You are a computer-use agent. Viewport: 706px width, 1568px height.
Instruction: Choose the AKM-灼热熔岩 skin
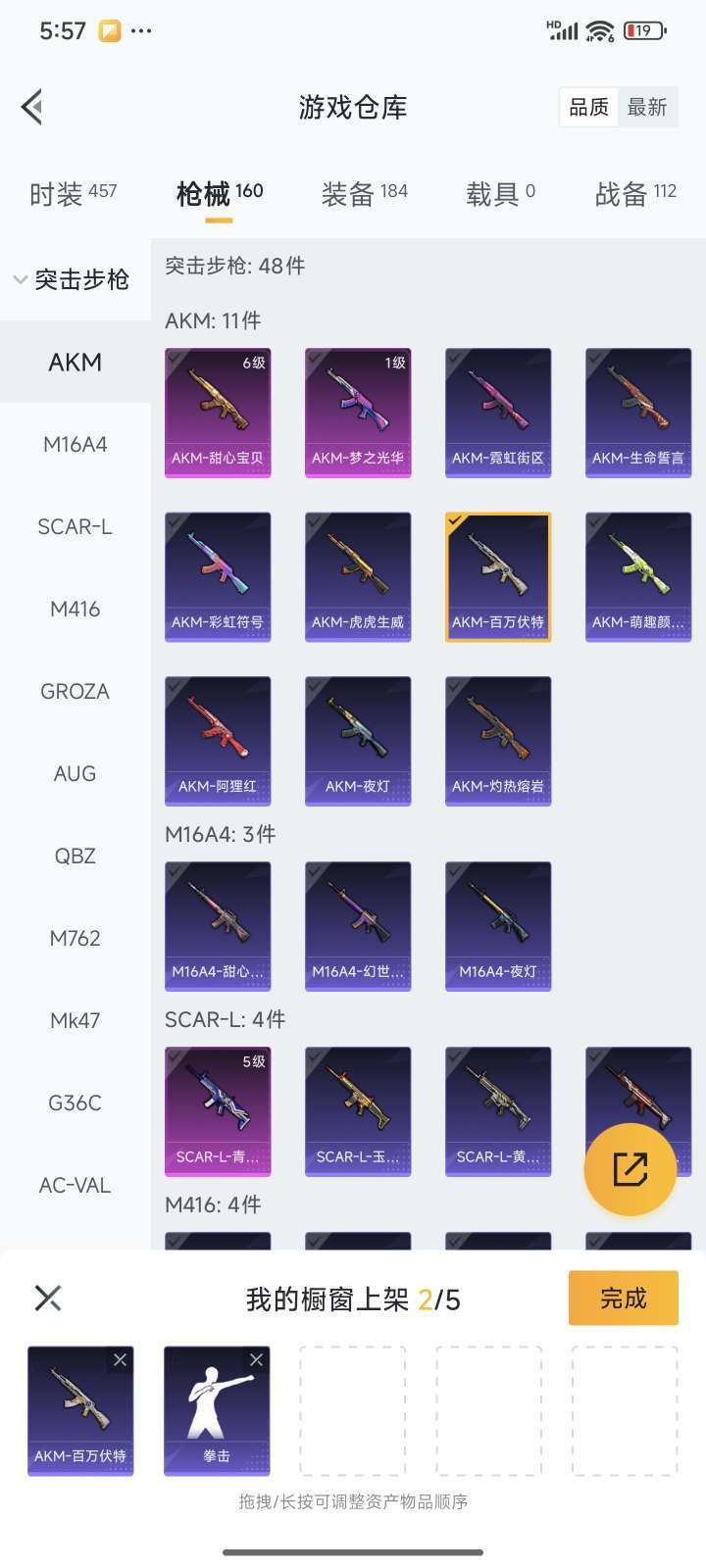point(498,741)
